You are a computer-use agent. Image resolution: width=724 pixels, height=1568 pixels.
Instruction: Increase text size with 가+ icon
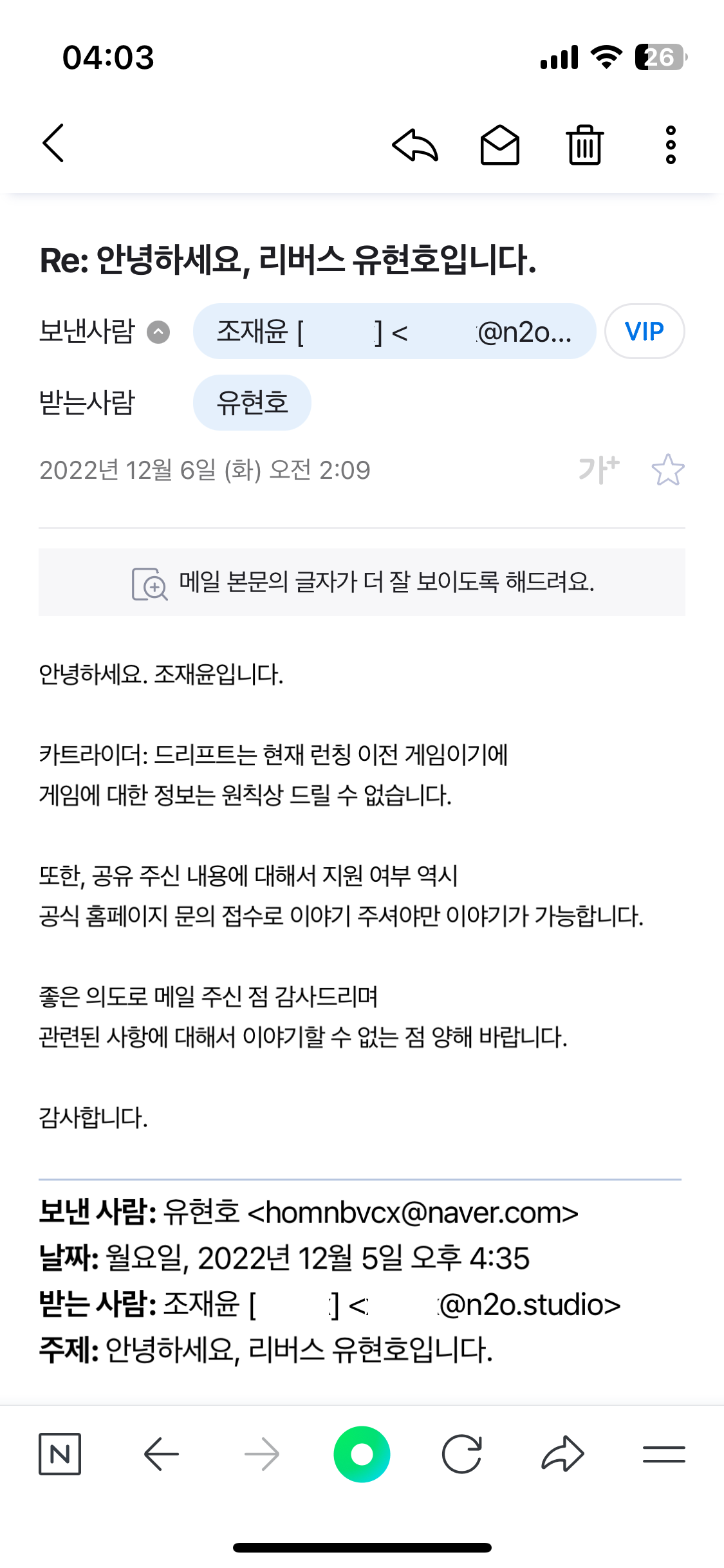[599, 470]
